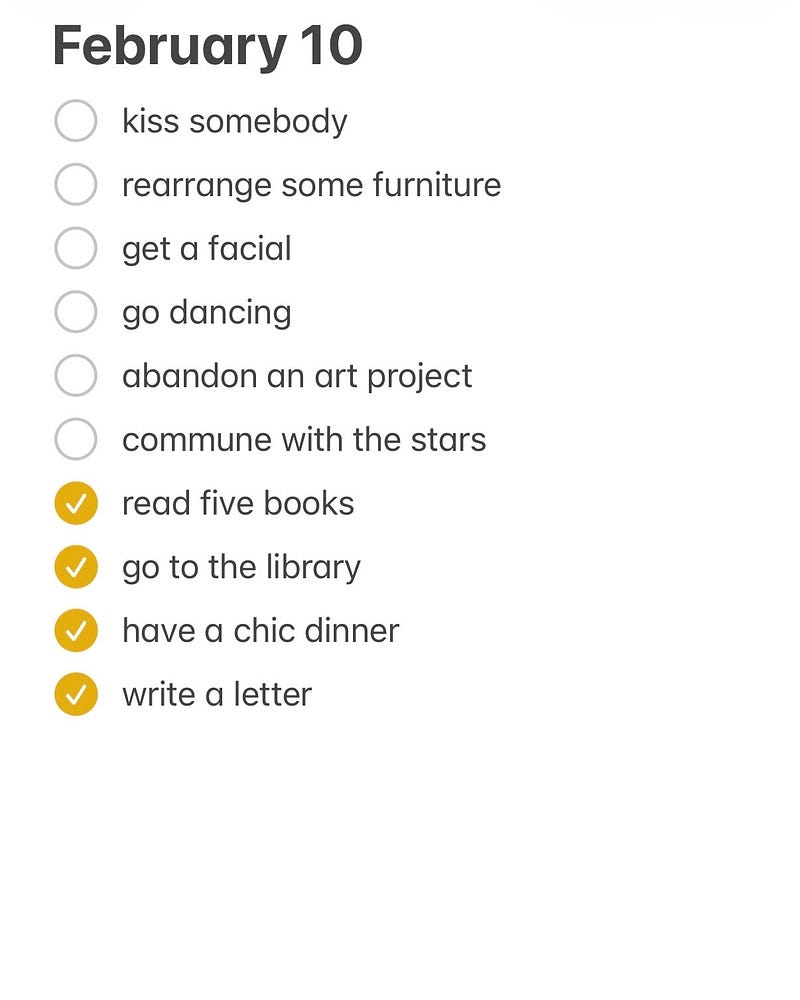Unmark write a letter as done

pos(76,694)
